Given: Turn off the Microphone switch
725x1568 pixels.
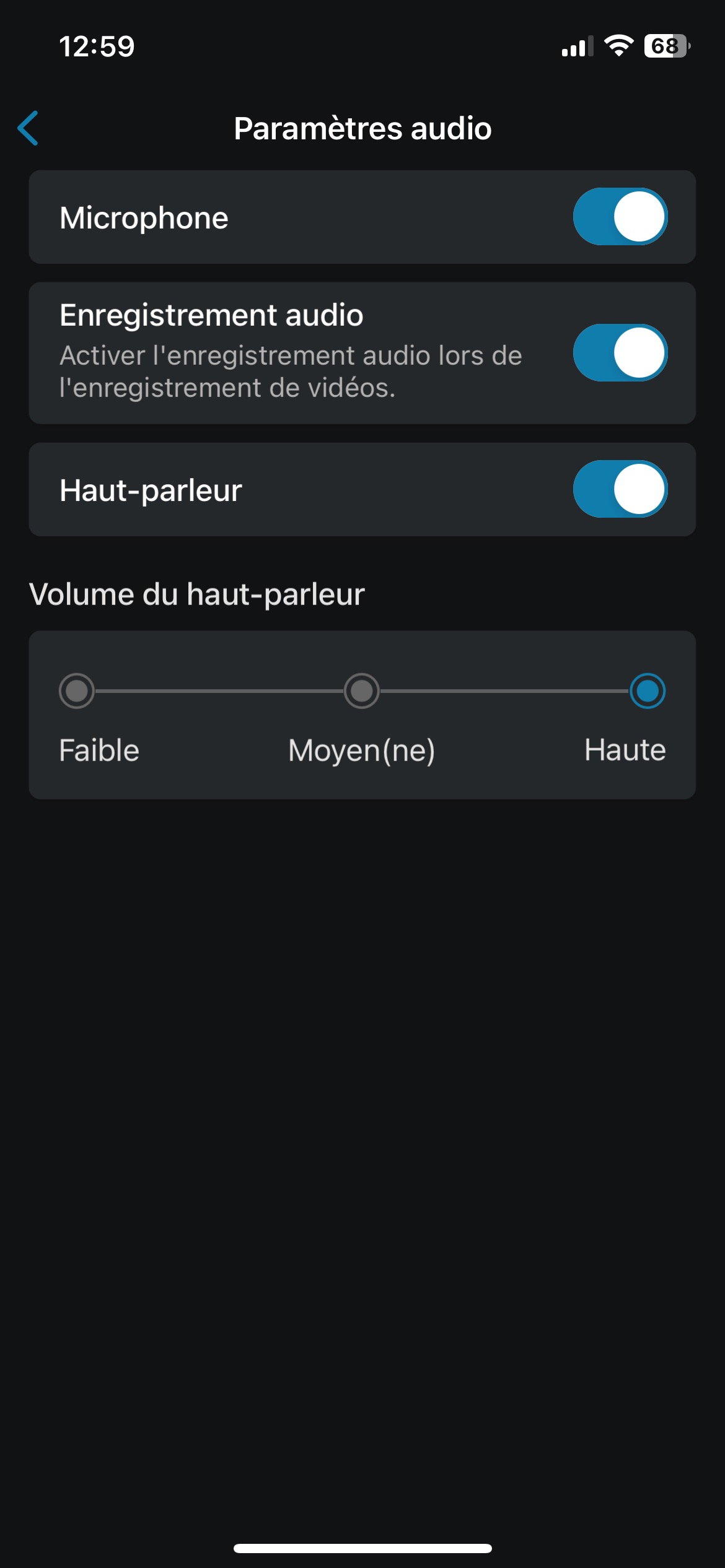Looking at the screenshot, I should click(x=620, y=217).
